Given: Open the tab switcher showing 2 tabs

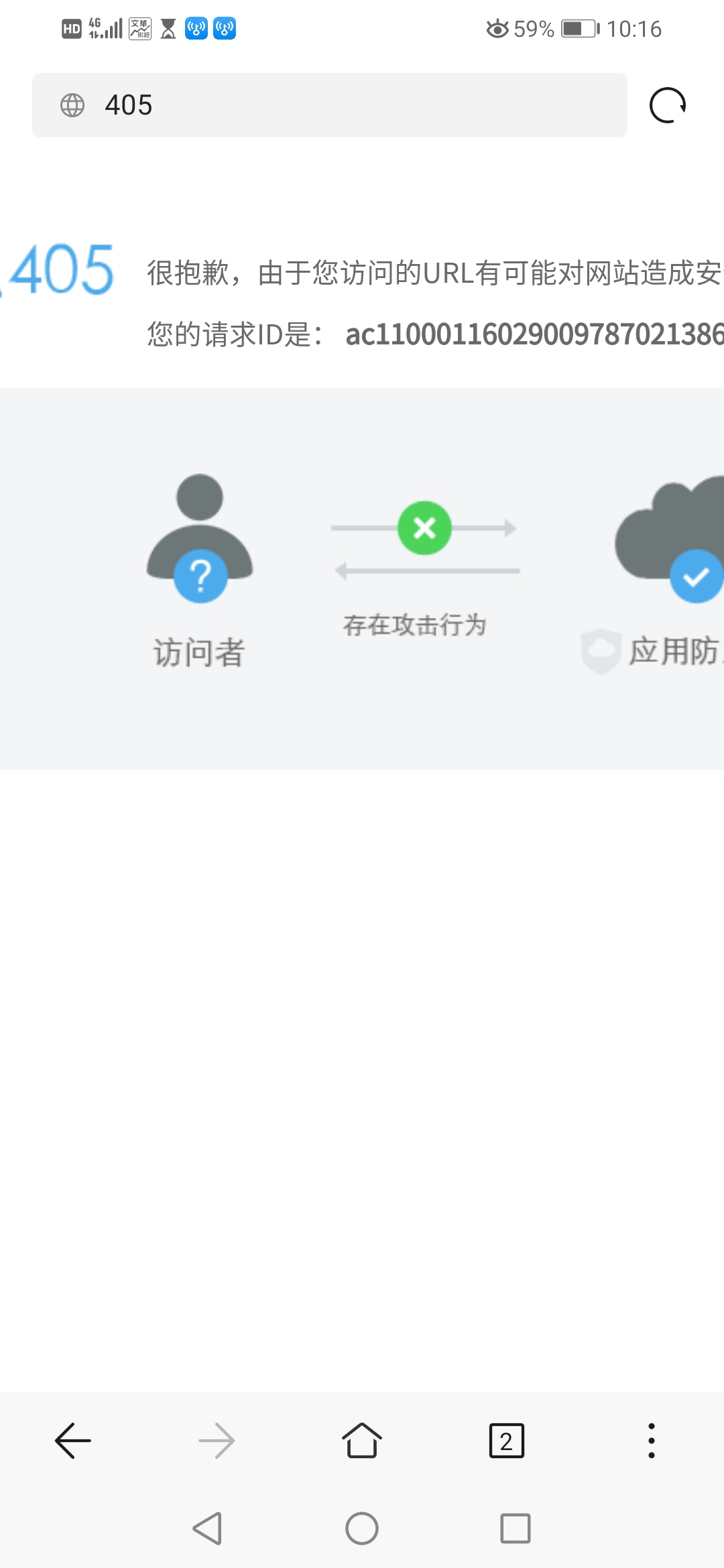Looking at the screenshot, I should tap(507, 1441).
